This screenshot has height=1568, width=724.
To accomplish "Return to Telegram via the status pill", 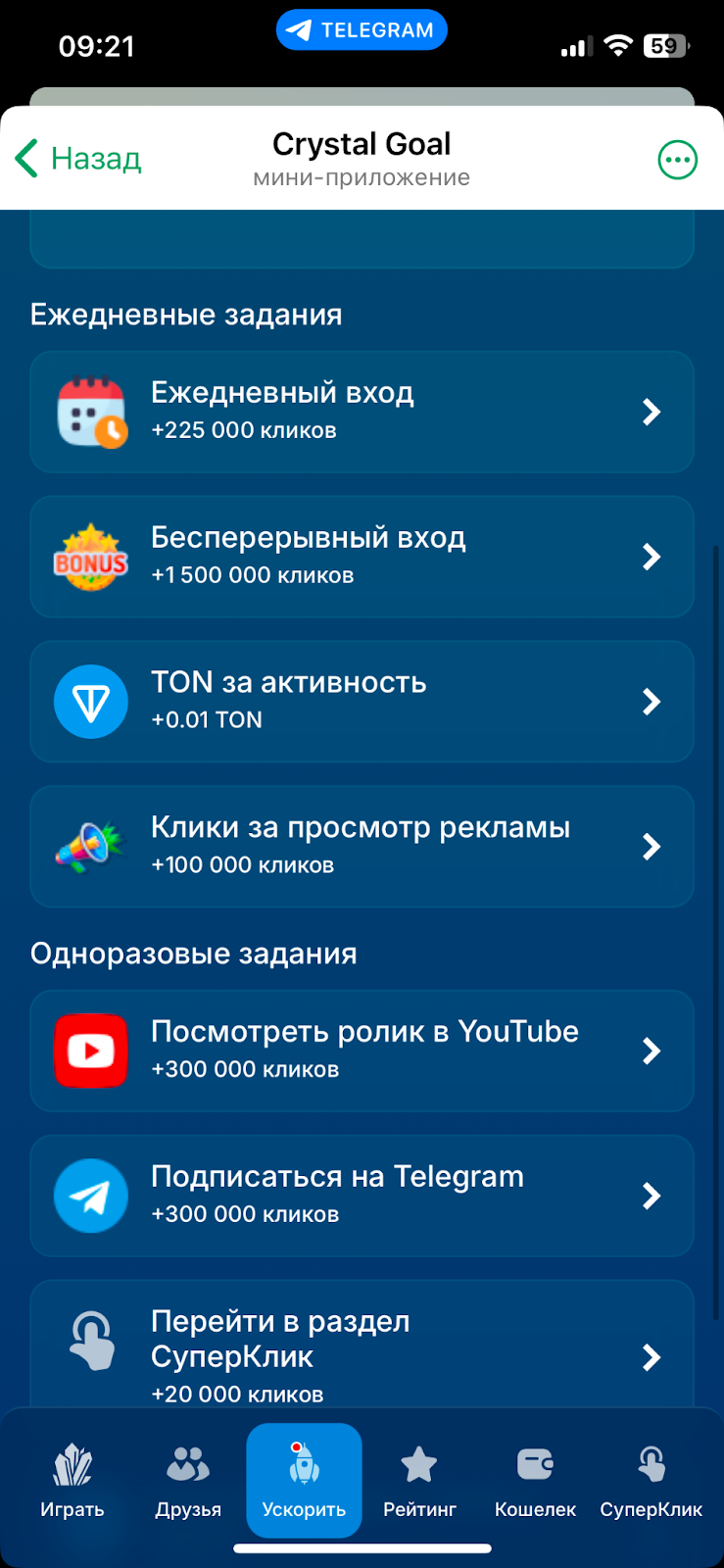I will [x=362, y=30].
